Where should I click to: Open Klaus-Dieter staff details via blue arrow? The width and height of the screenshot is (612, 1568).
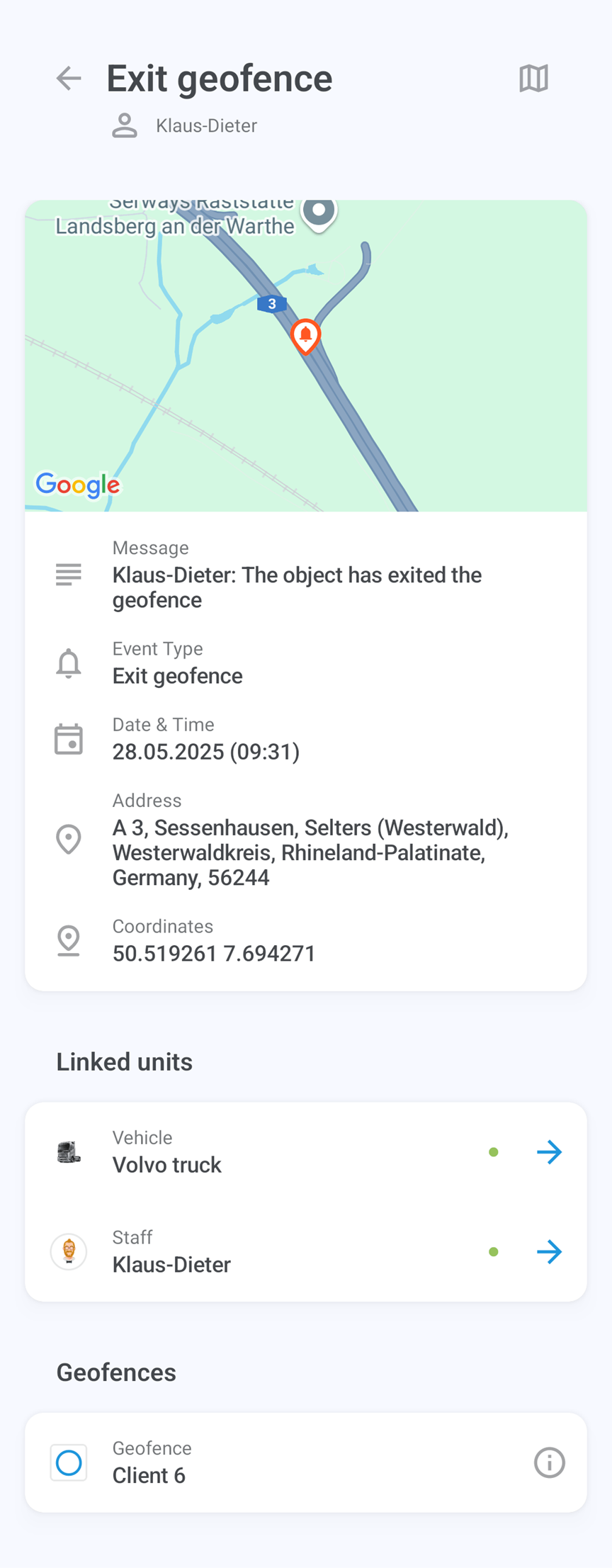pyautogui.click(x=549, y=1251)
